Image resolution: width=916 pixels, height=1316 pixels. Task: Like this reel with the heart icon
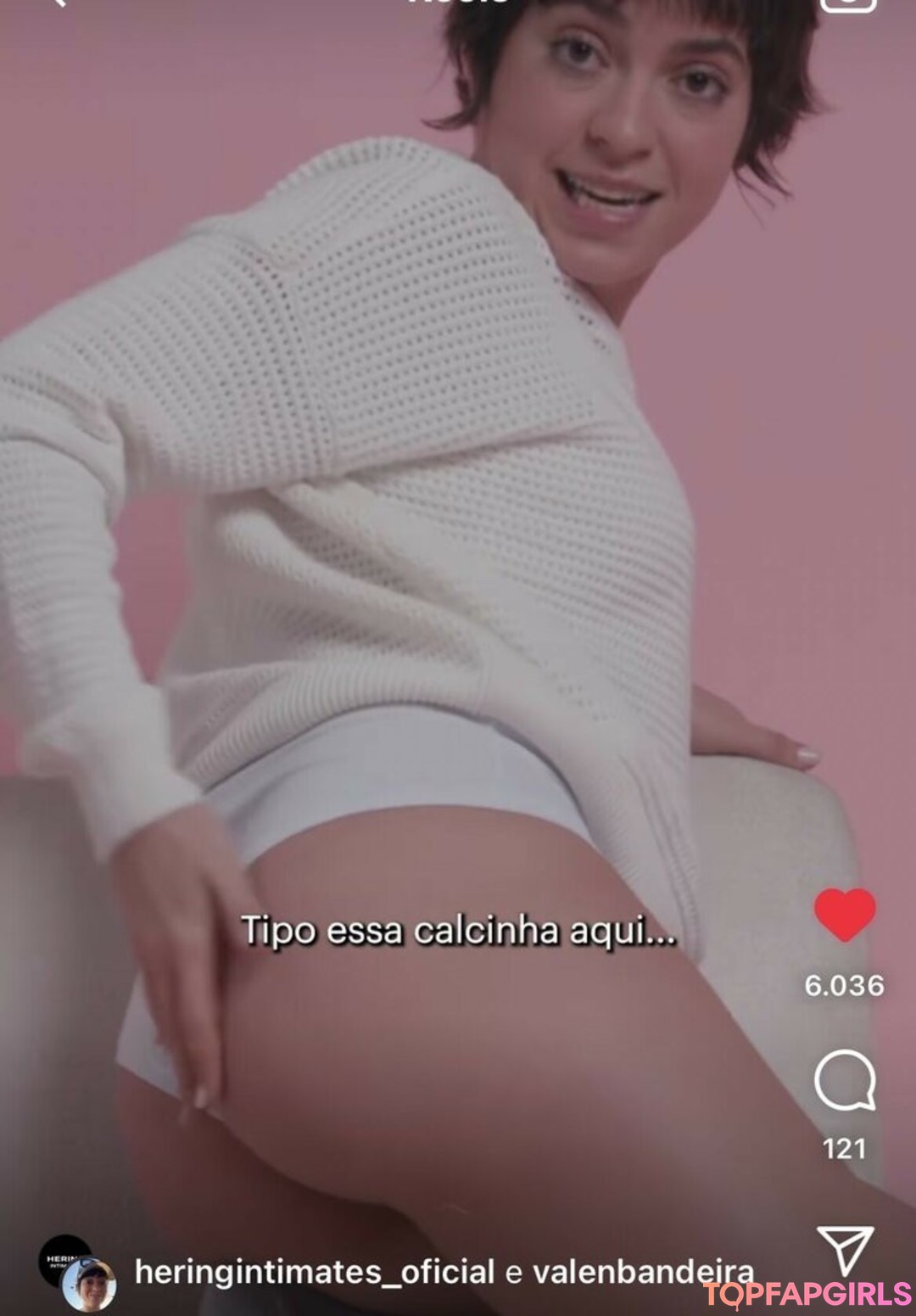845,915
